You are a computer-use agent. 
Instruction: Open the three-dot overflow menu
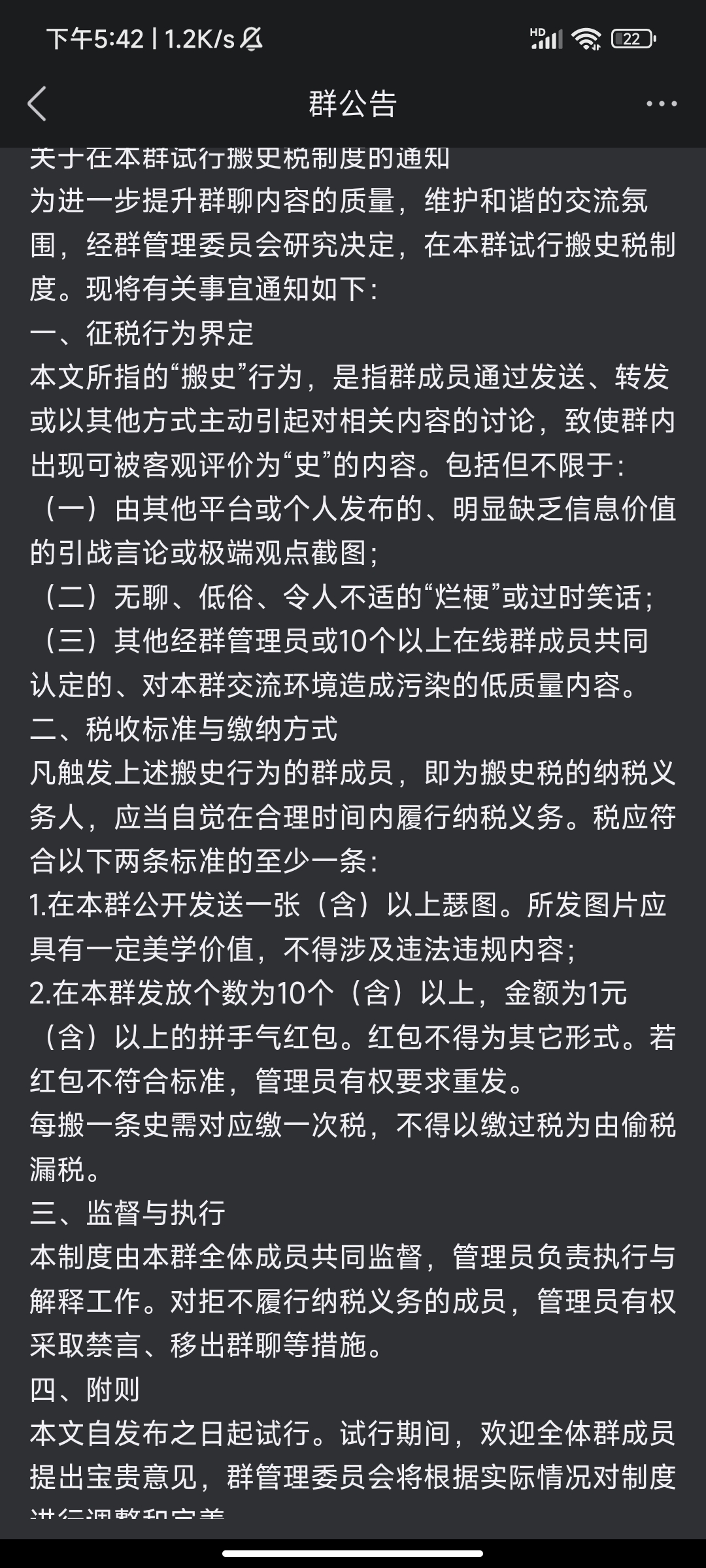(x=661, y=104)
